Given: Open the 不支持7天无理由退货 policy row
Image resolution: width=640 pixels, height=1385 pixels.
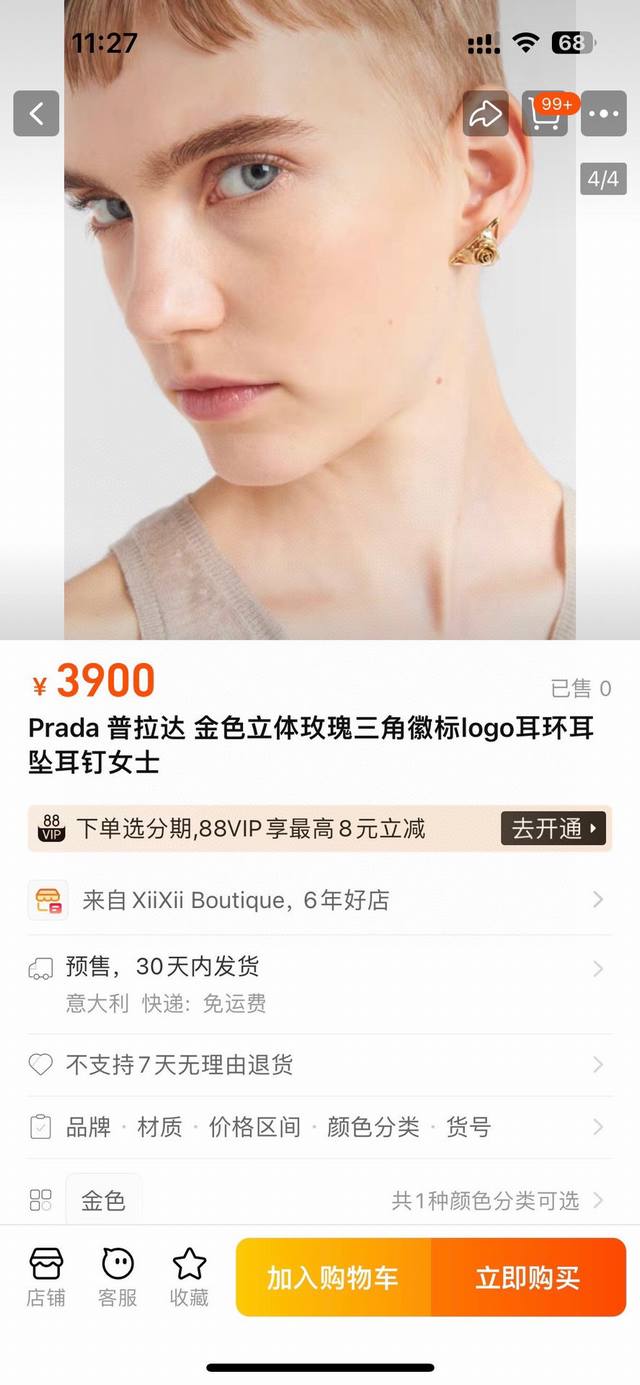Looking at the screenshot, I should 318,1065.
